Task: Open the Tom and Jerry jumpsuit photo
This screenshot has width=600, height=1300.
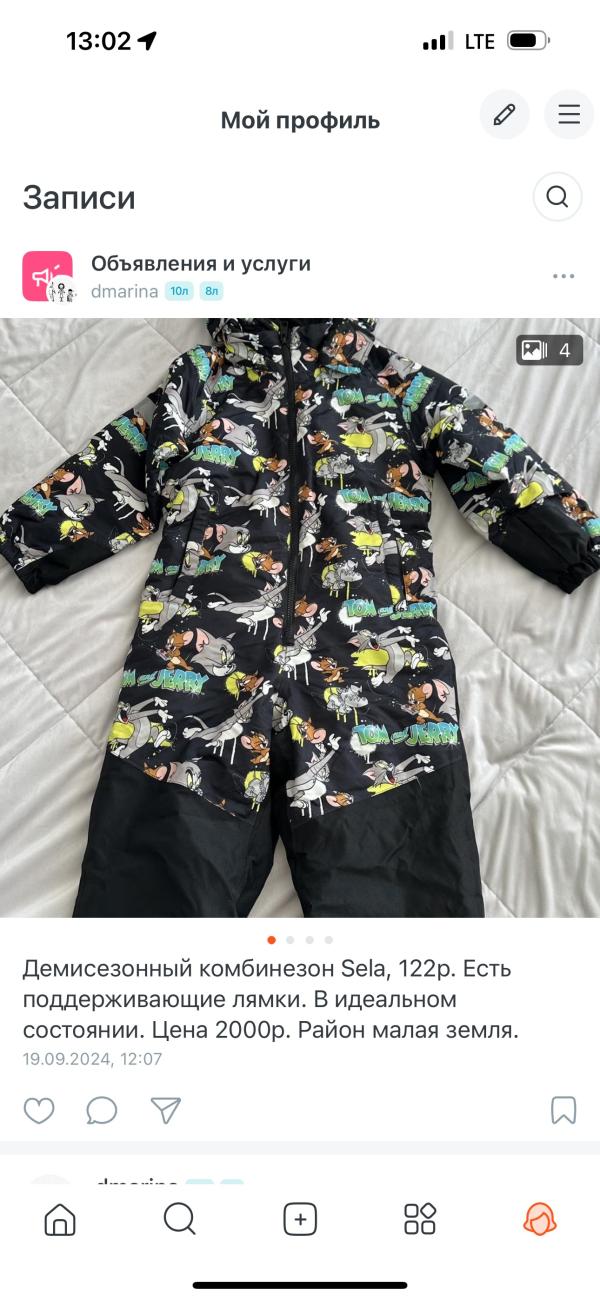Action: (x=300, y=617)
